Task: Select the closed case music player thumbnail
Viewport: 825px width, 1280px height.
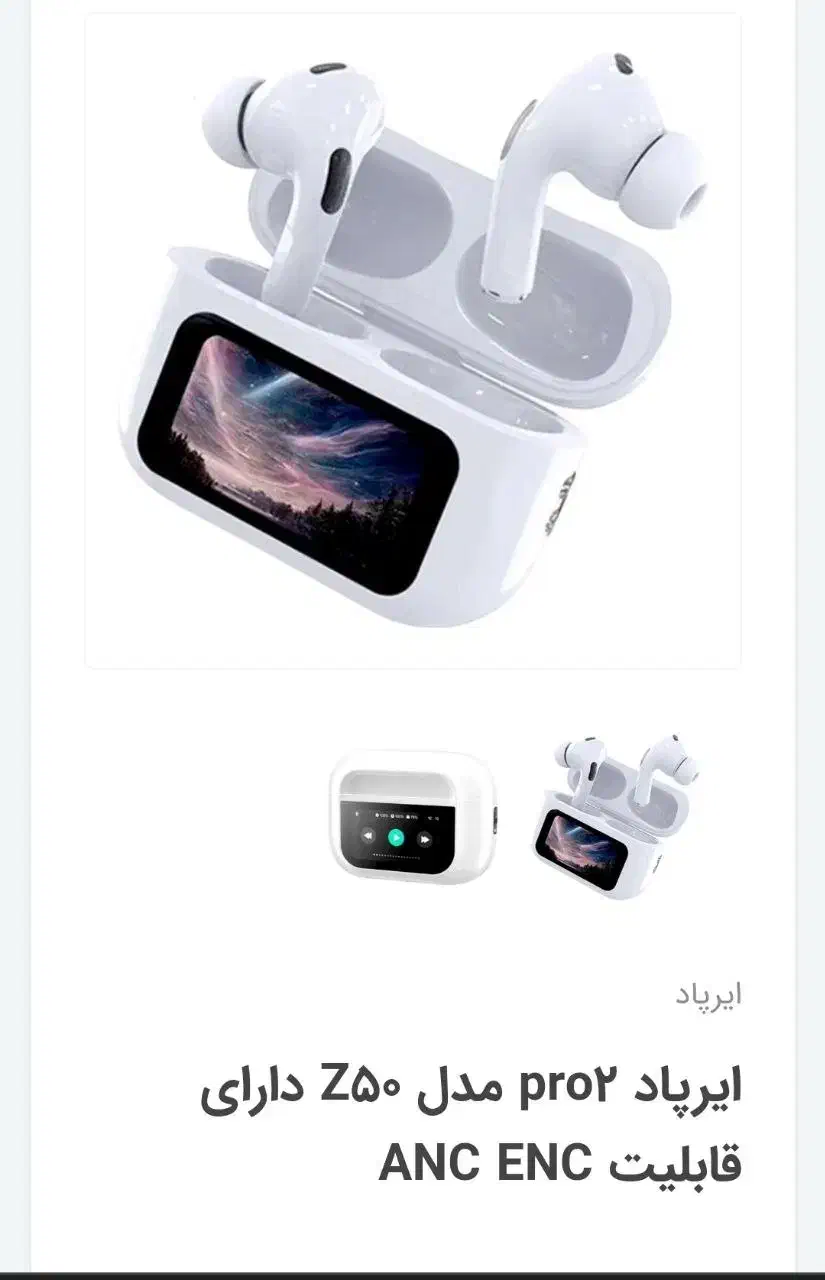Action: click(412, 817)
